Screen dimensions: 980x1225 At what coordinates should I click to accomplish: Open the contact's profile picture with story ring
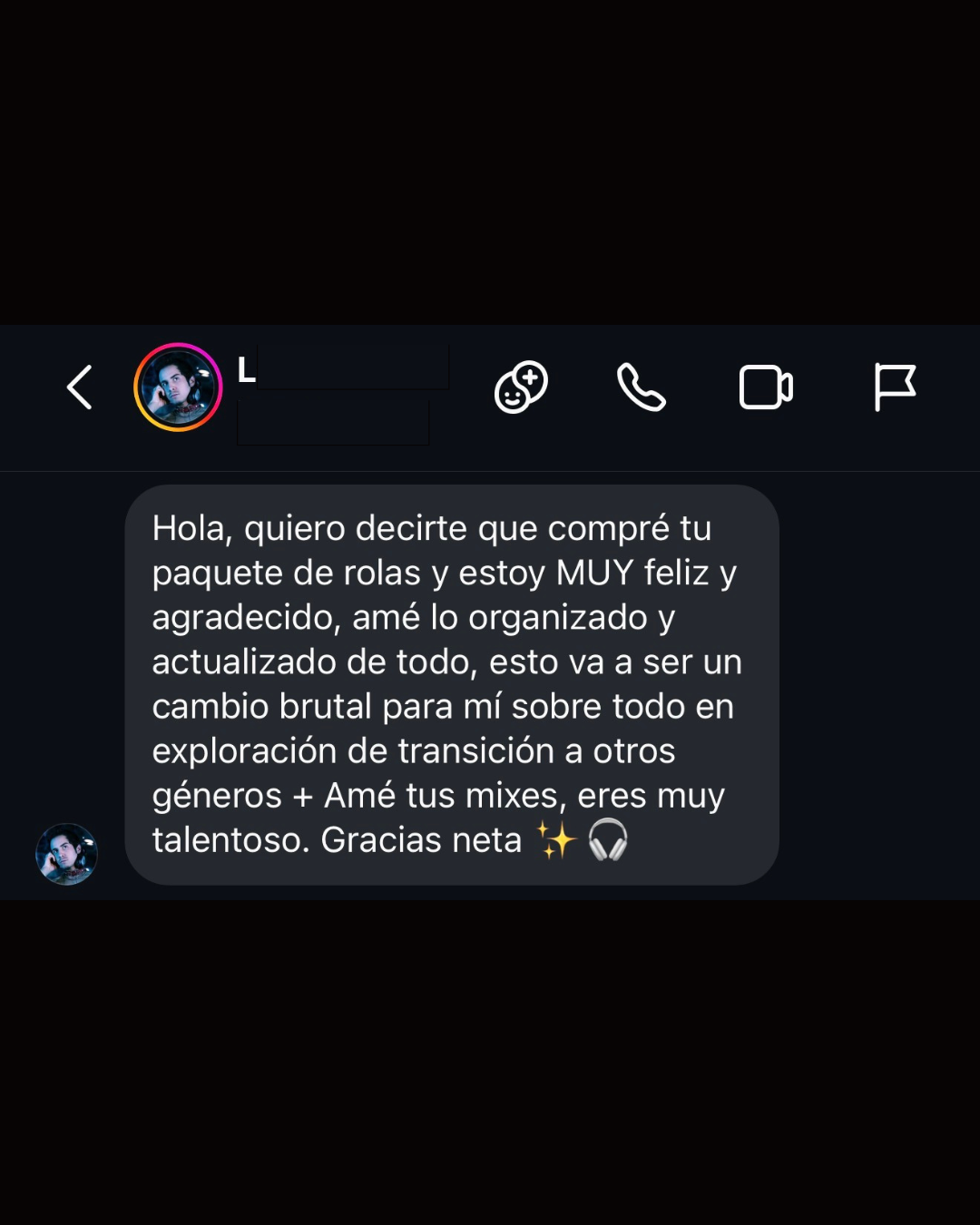coord(178,387)
